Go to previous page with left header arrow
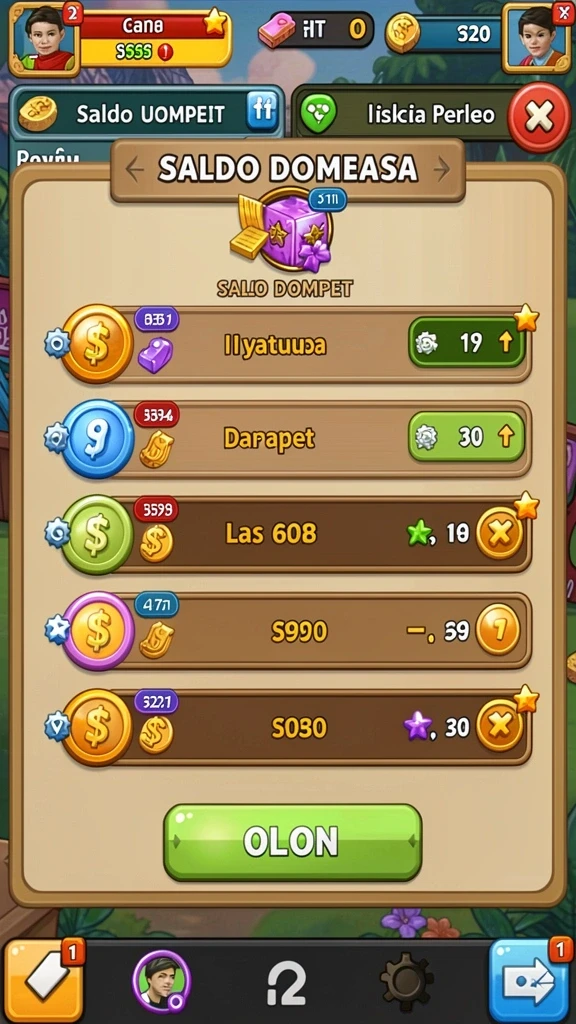Viewport: 576px width, 1024px height. coord(134,170)
